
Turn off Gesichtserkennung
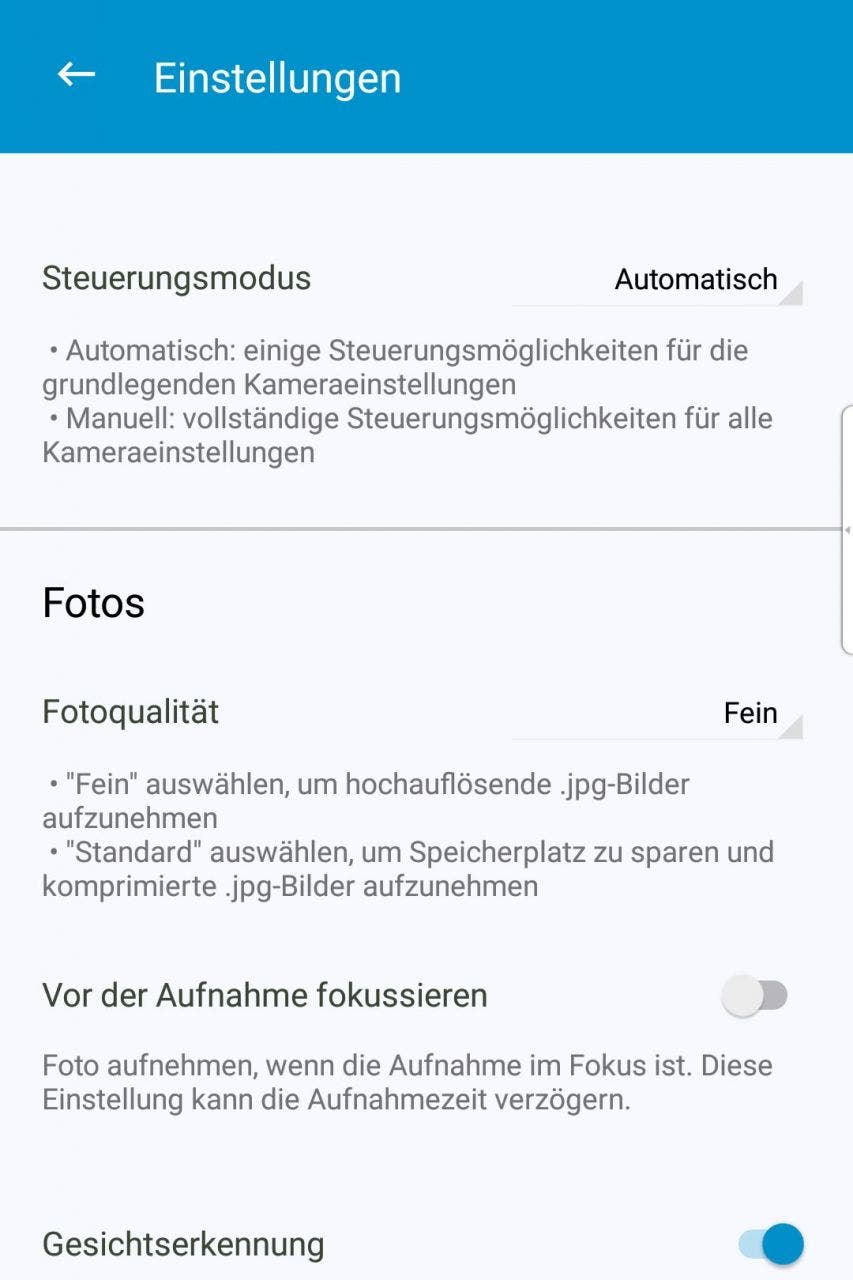coord(770,1244)
